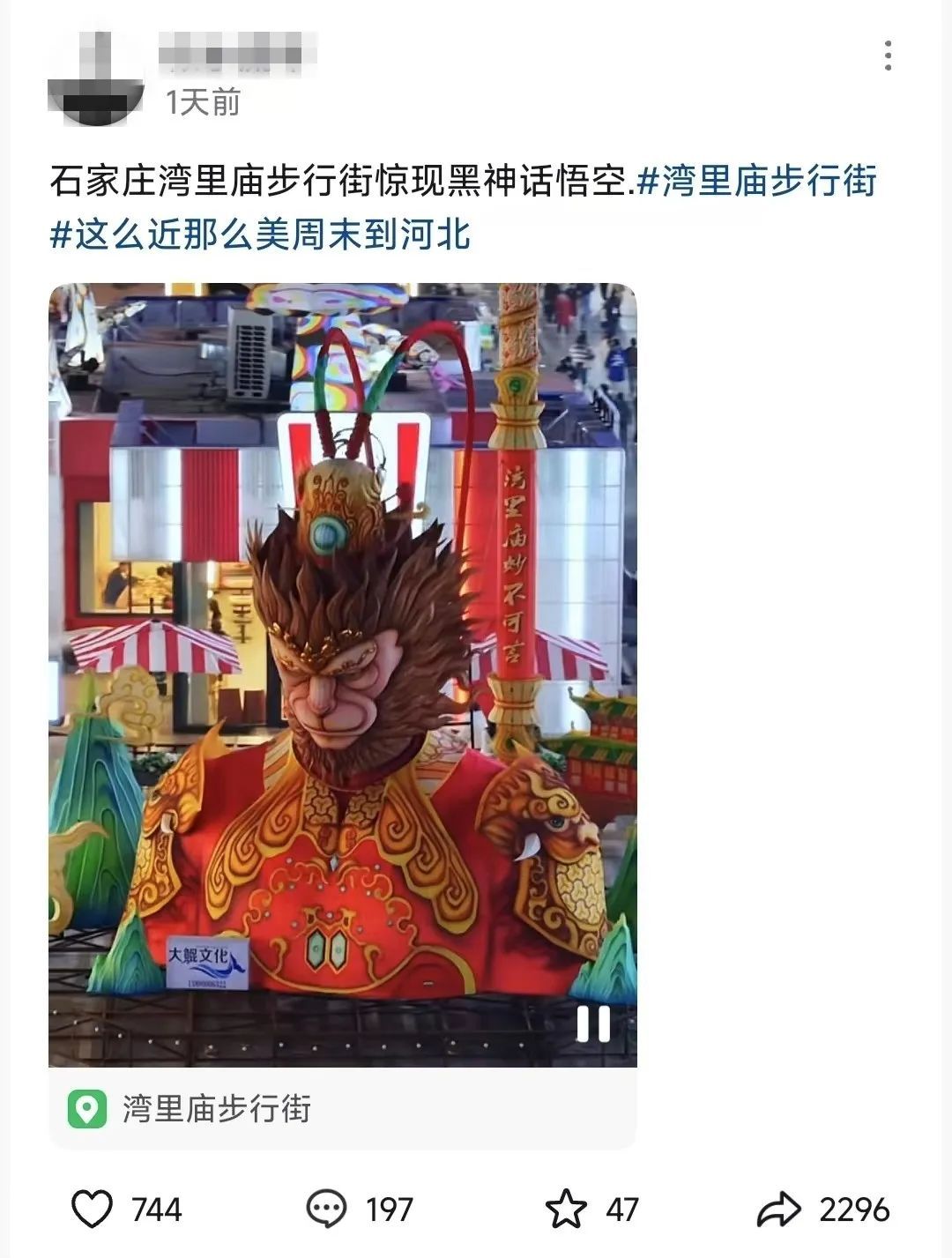Image resolution: width=952 pixels, height=1258 pixels.
Task: Open the poster's profile avatar
Action: coord(96,78)
